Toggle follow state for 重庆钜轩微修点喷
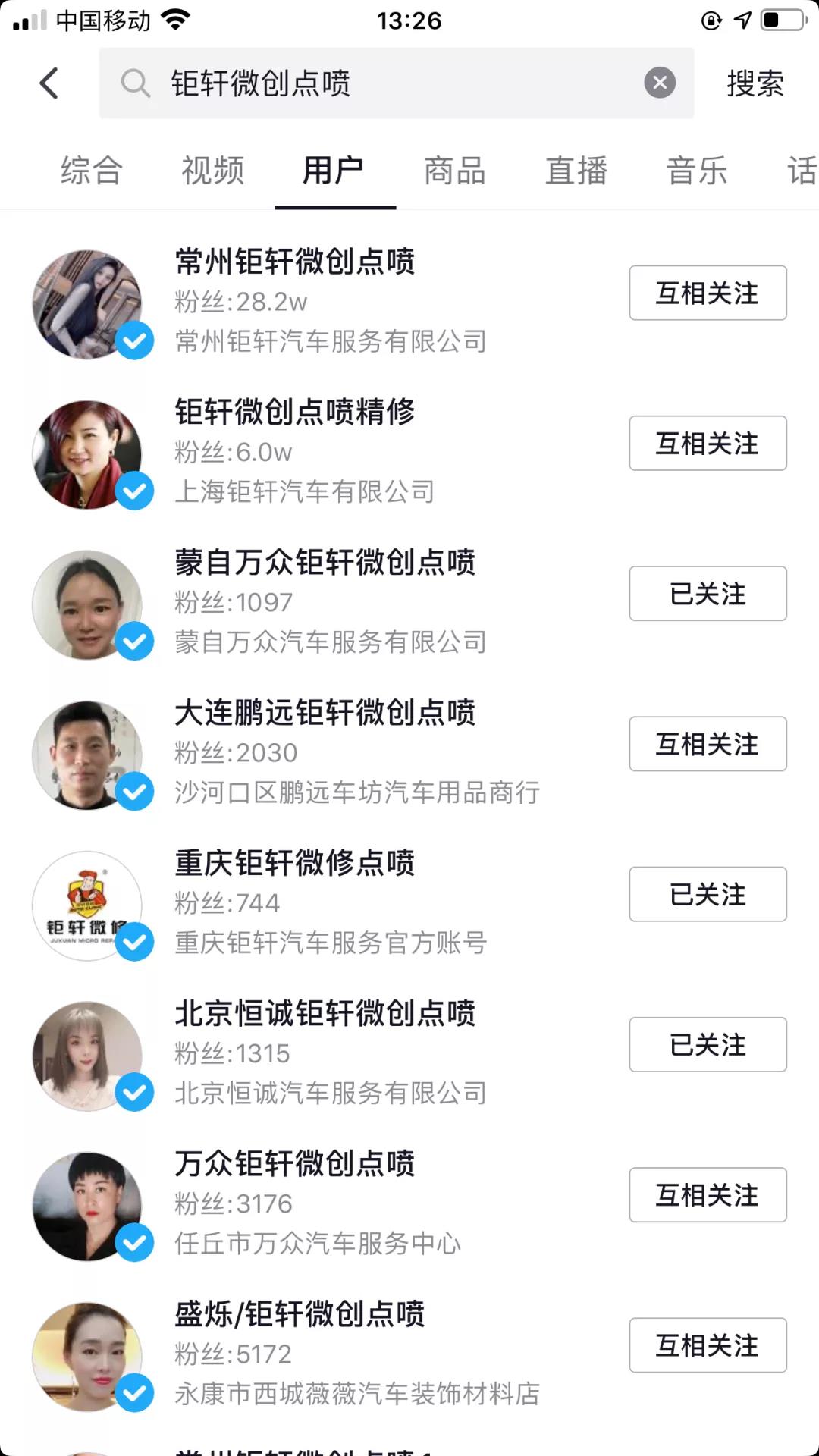This screenshot has width=819, height=1456. click(707, 894)
